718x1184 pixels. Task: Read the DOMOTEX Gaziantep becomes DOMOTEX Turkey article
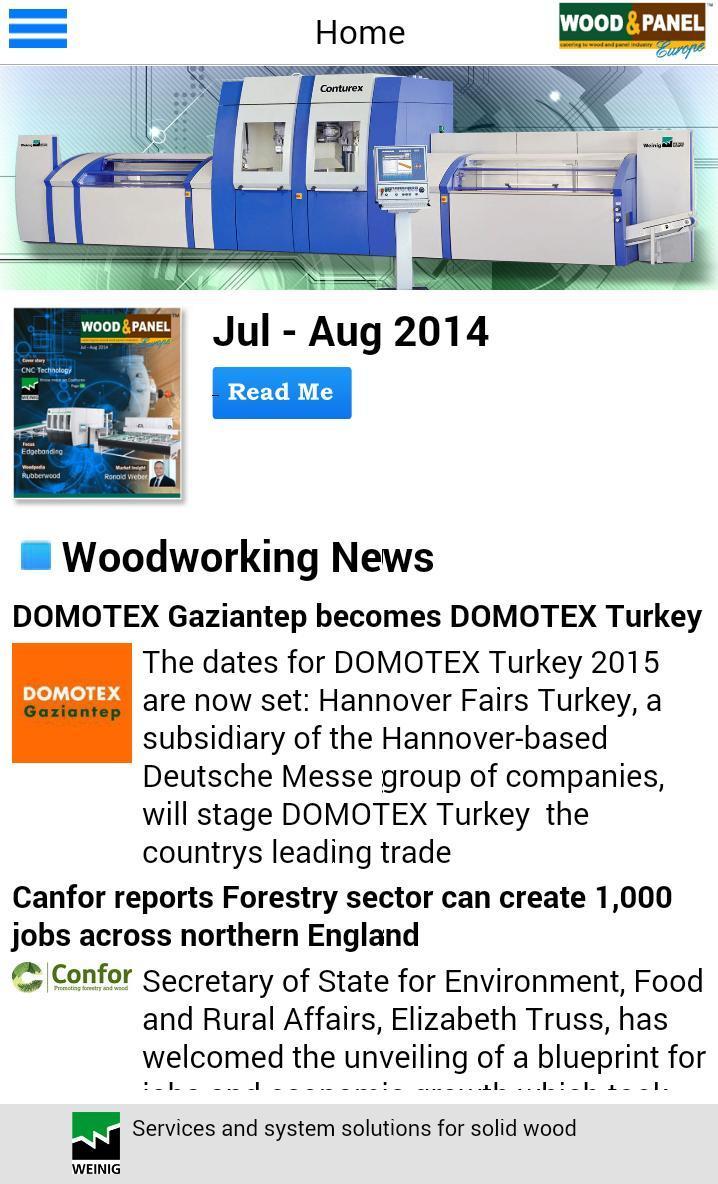(x=356, y=617)
